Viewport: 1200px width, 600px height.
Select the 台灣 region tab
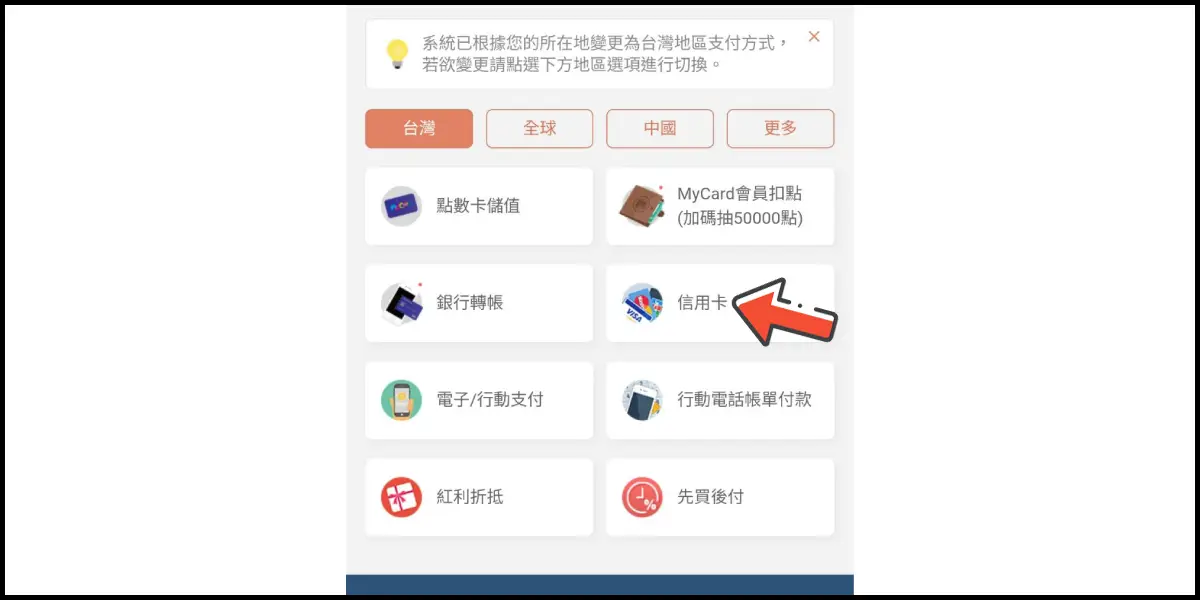coord(419,129)
